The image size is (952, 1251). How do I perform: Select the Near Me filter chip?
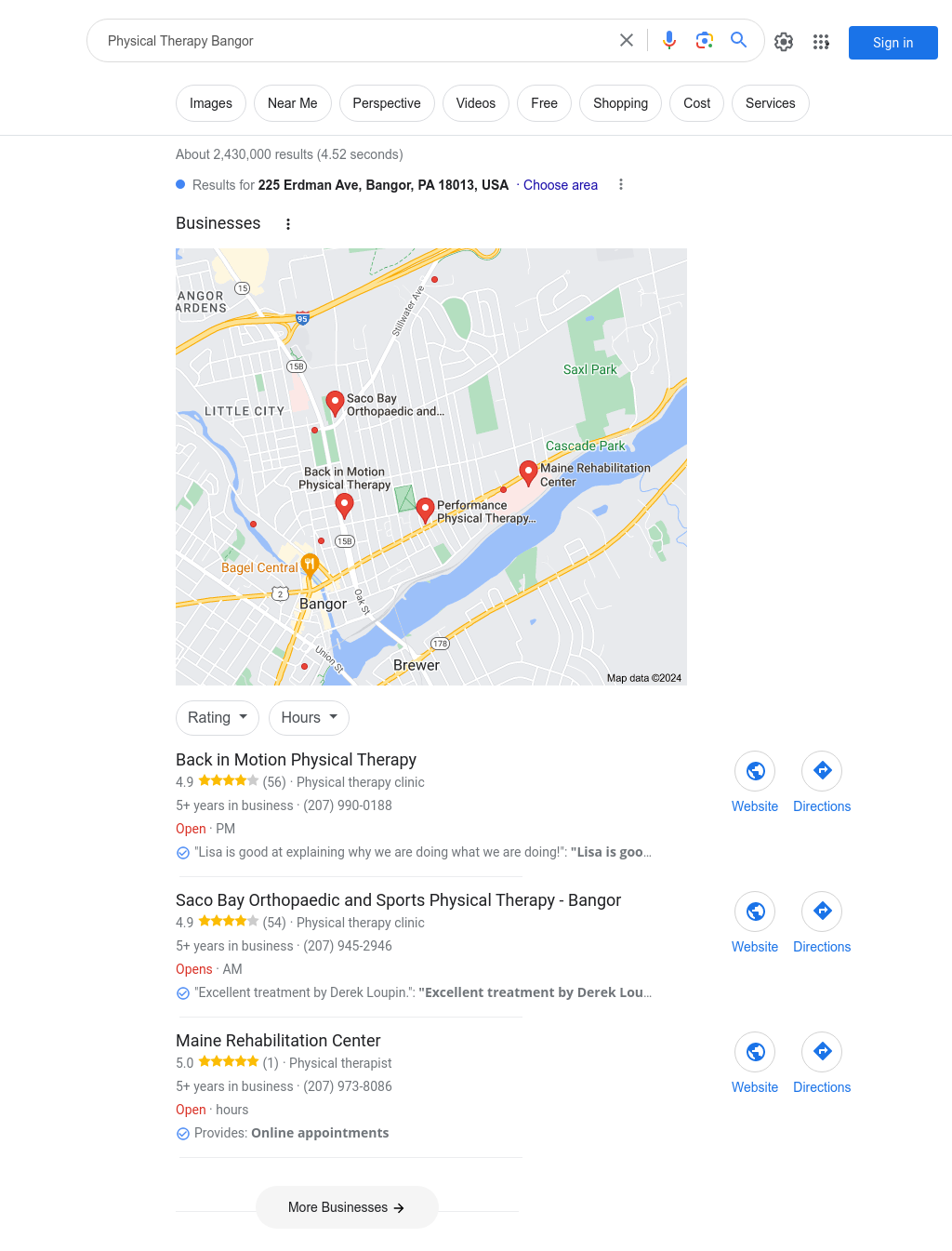[x=292, y=103]
